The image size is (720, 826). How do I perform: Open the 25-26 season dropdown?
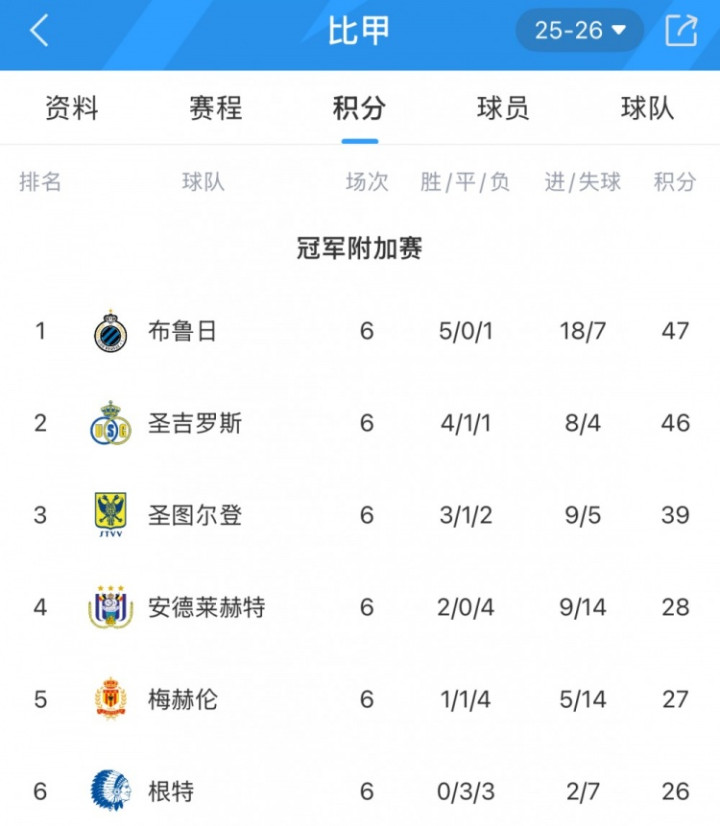coord(579,31)
